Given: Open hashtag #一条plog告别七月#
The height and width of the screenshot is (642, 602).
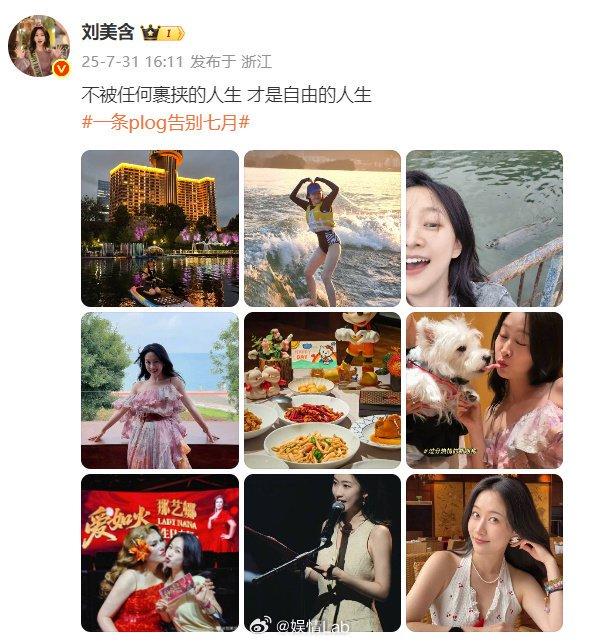Looking at the screenshot, I should [165, 121].
